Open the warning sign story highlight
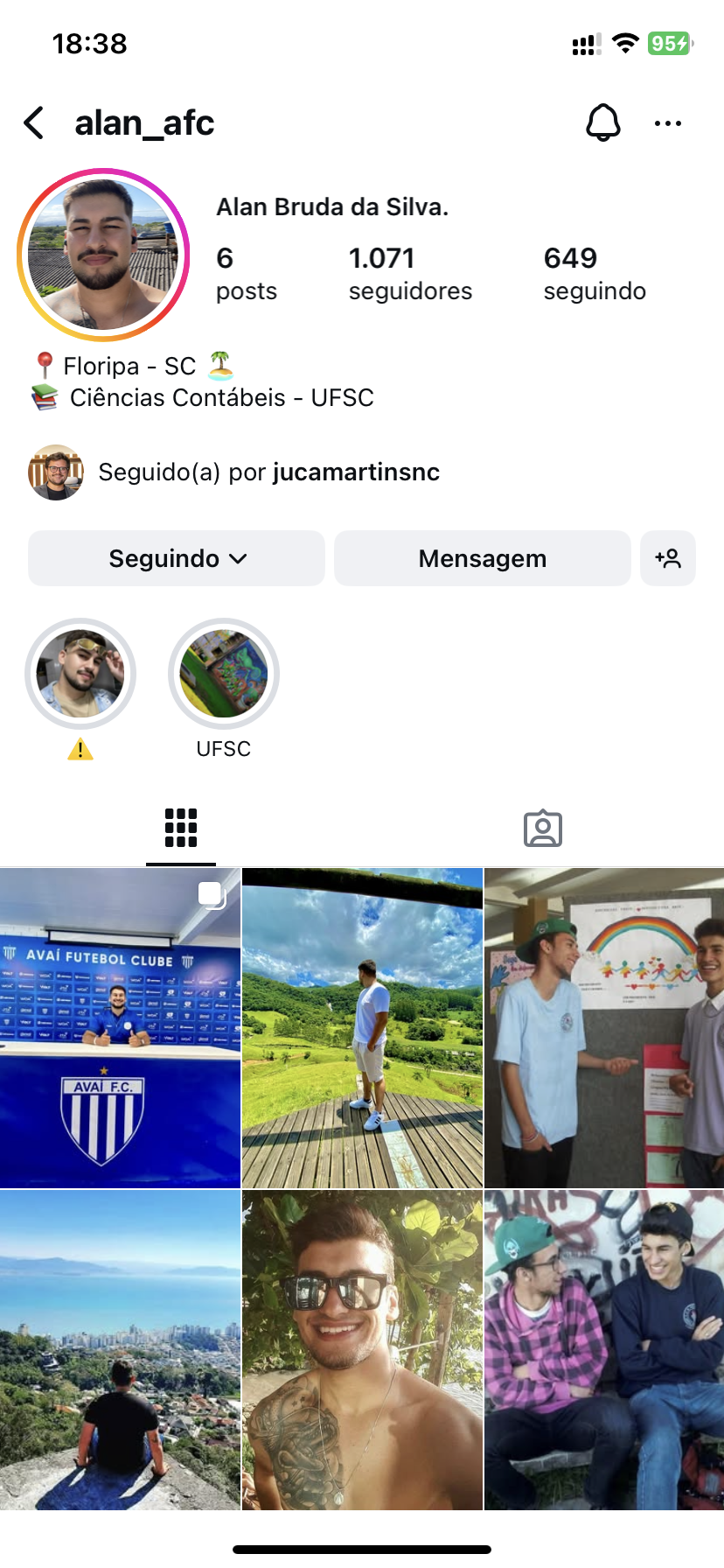The height and width of the screenshot is (1568, 724). (x=80, y=674)
